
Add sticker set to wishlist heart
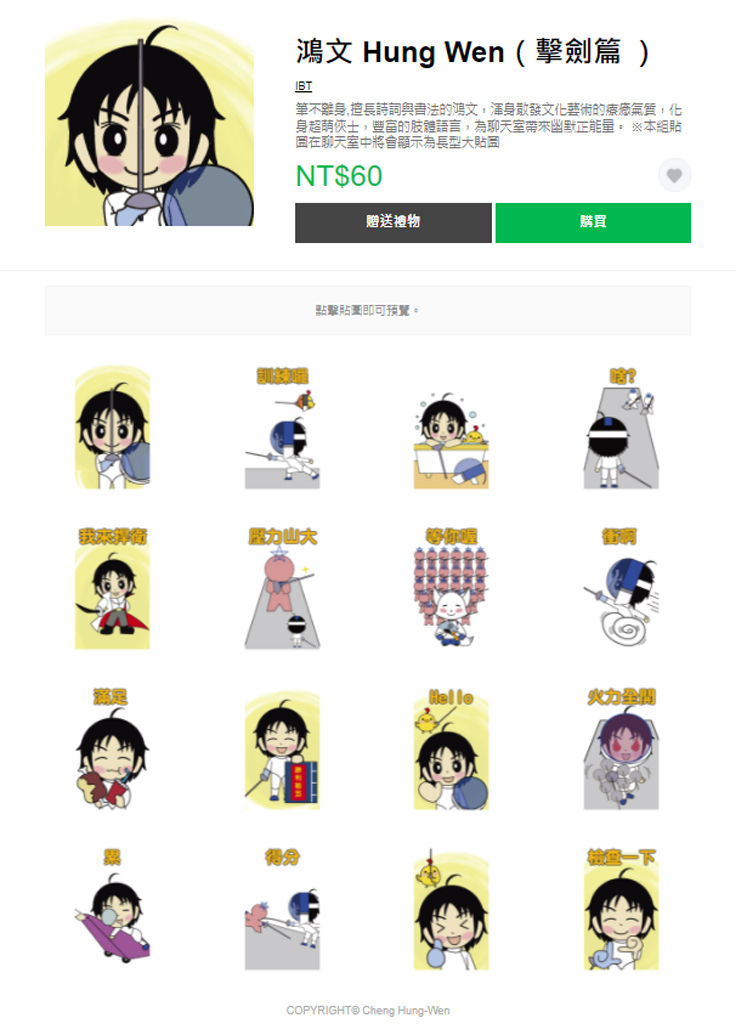(674, 176)
